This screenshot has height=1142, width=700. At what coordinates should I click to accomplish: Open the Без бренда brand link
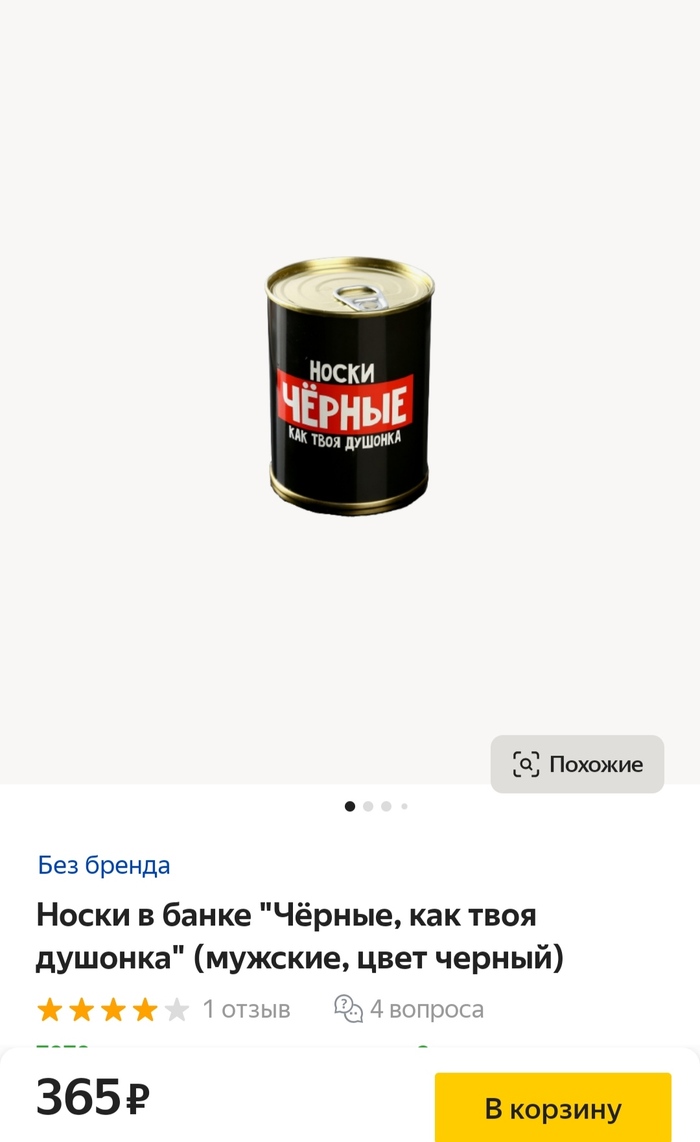click(104, 865)
